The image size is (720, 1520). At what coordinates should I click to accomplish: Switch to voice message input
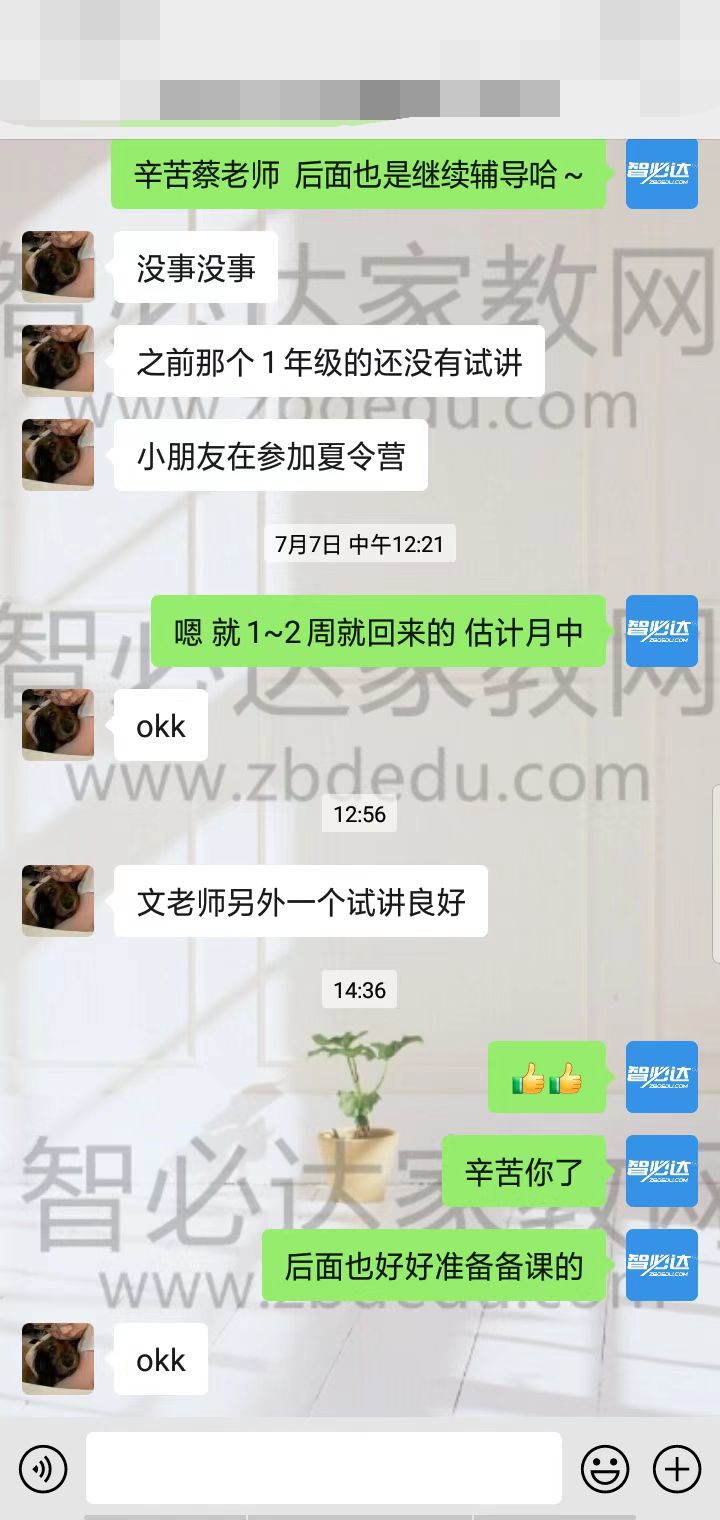point(43,1468)
